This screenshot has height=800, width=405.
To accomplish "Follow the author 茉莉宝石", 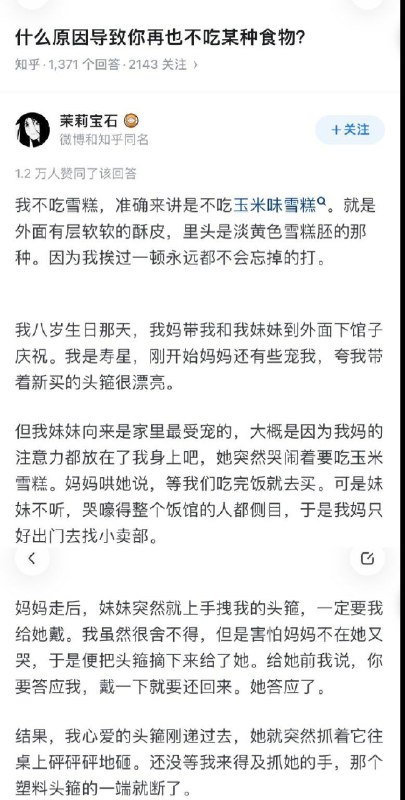I will pos(350,130).
